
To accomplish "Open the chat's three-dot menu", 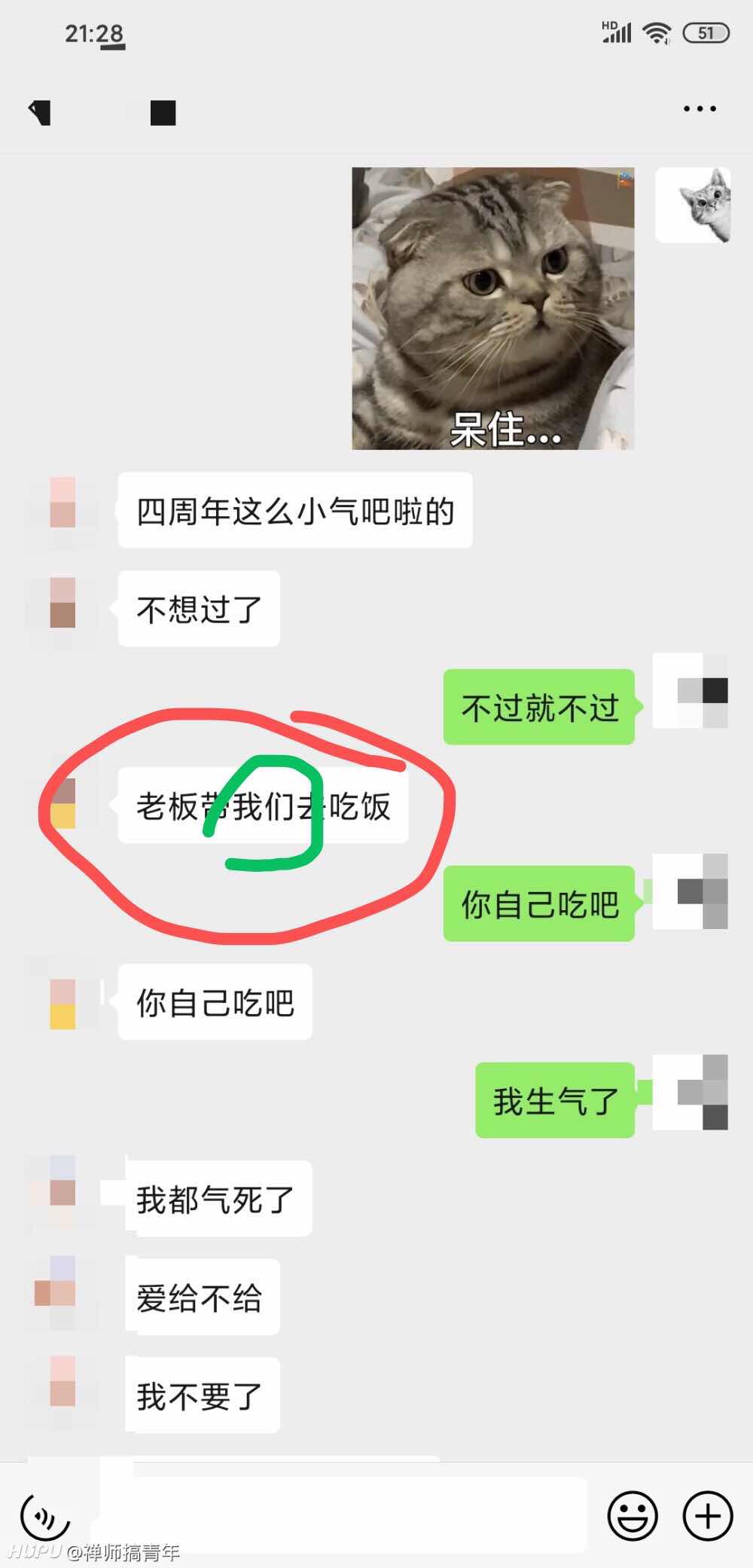I will click(700, 109).
